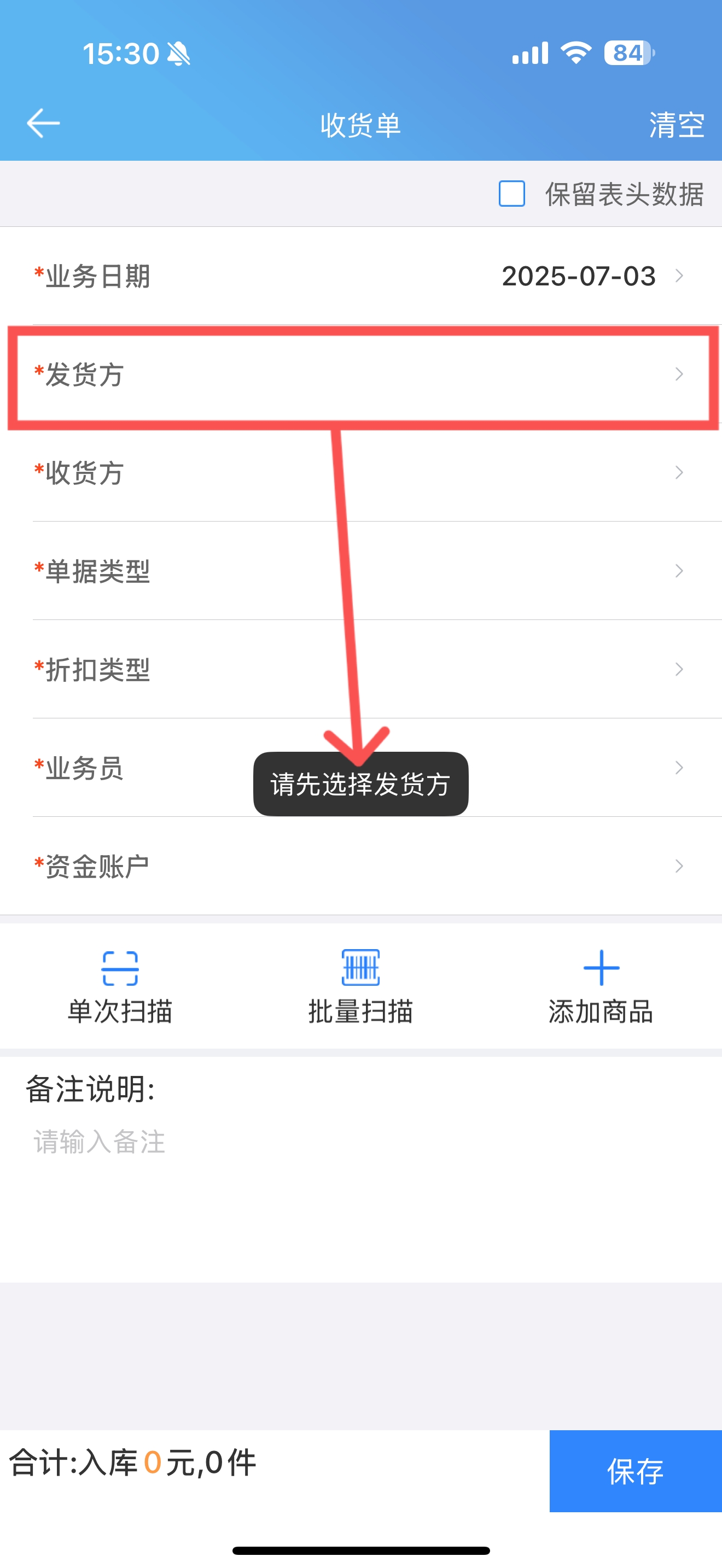Tap the blue 保存 button
Viewport: 722px width, 1568px height.
tap(636, 1471)
